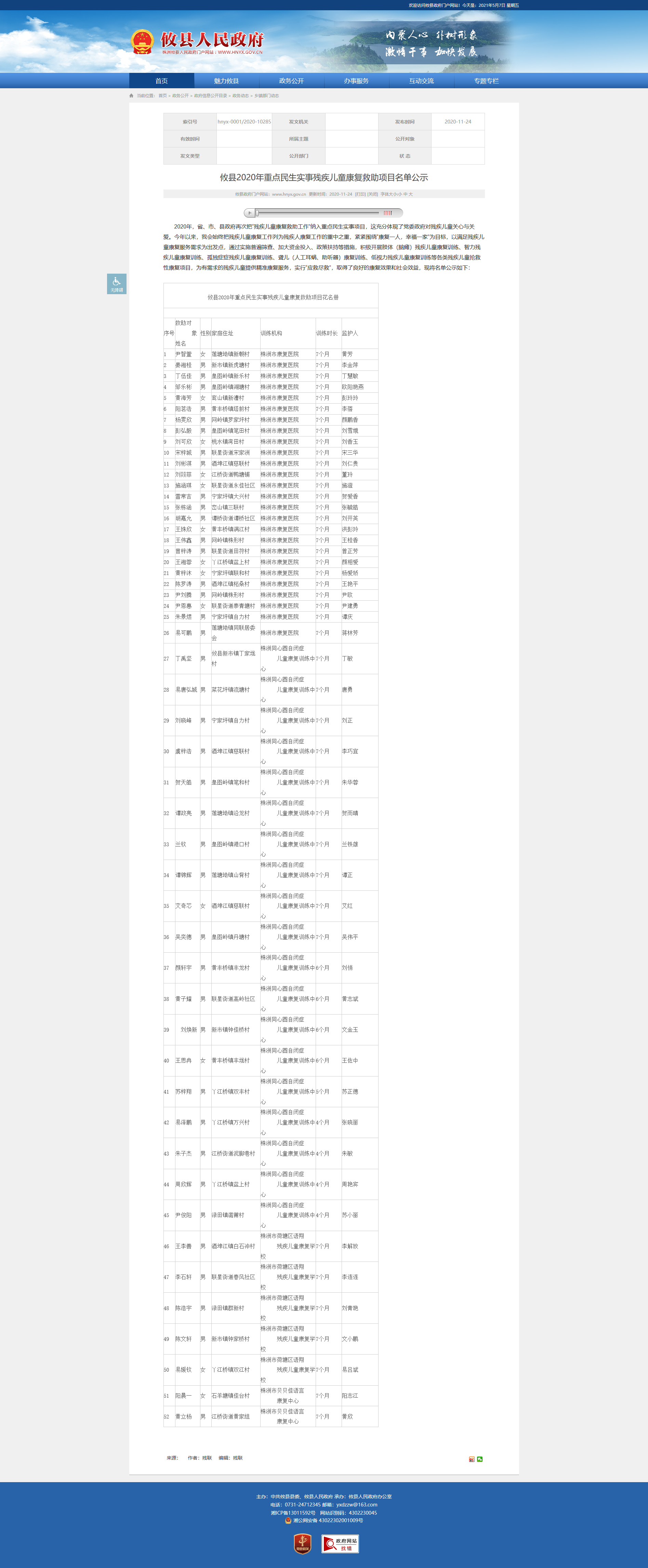Open the 湘ICP备13011592号 link

[293, 1513]
